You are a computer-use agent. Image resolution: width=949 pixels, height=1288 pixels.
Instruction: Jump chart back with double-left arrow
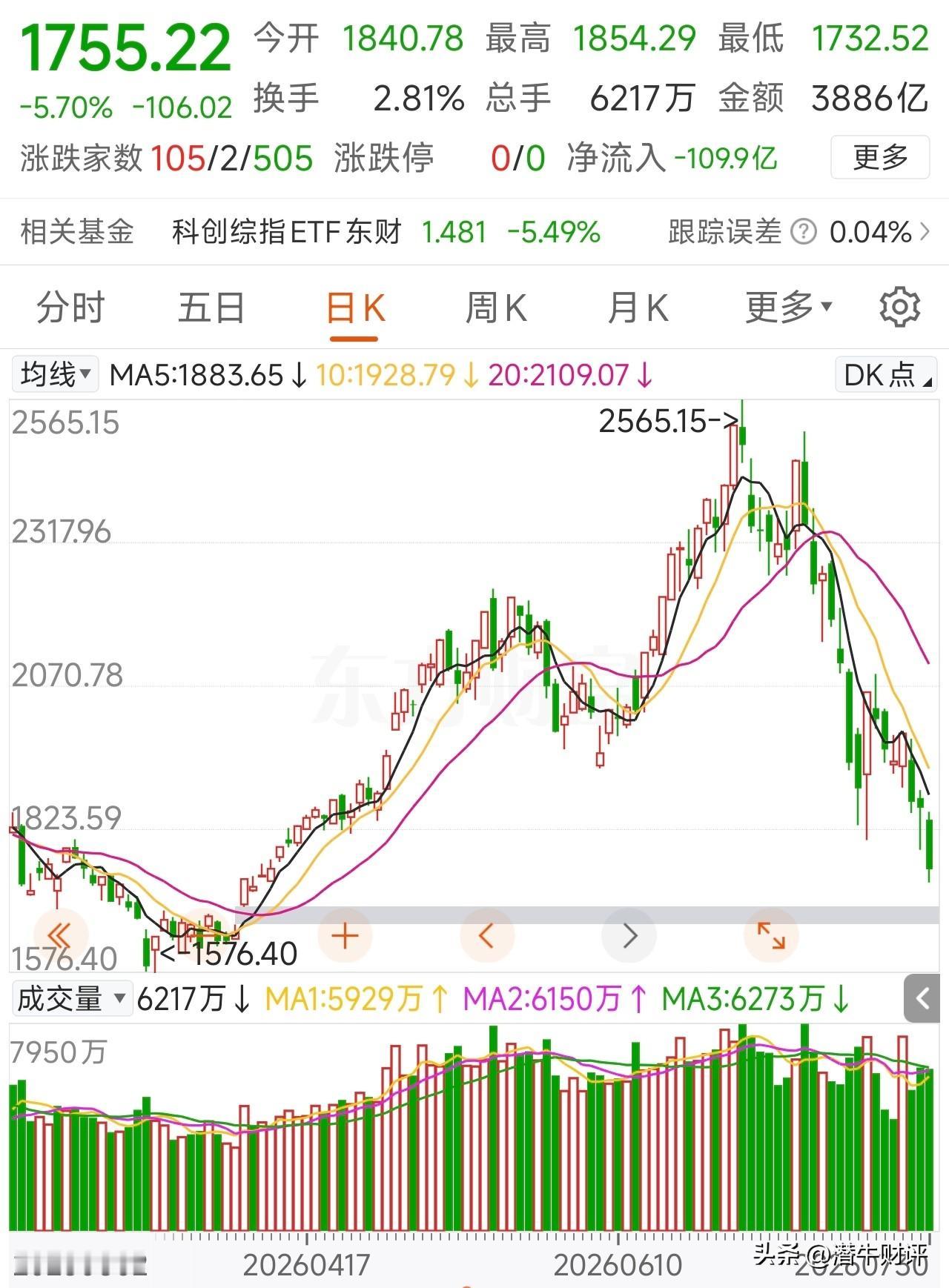(x=61, y=935)
